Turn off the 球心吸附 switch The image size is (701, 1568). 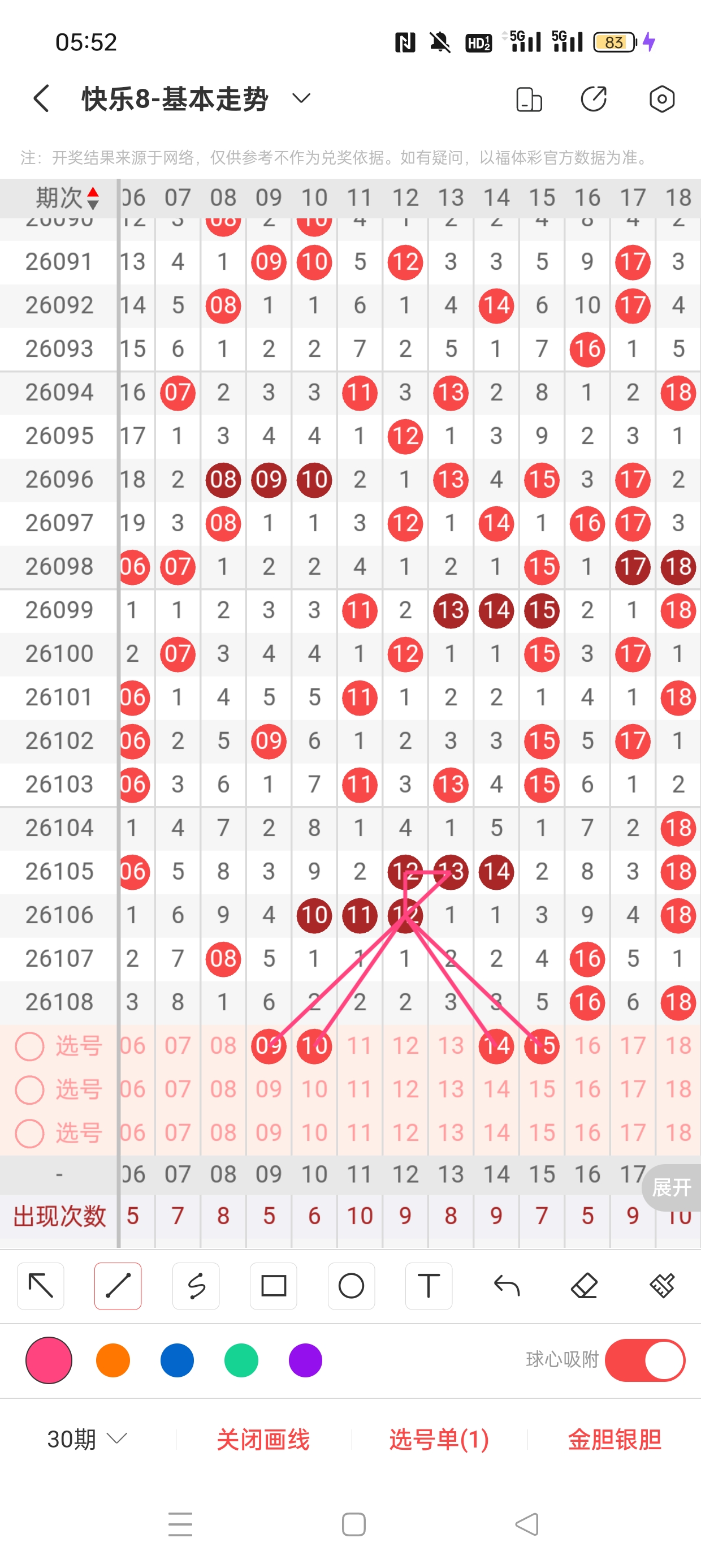pos(645,1360)
